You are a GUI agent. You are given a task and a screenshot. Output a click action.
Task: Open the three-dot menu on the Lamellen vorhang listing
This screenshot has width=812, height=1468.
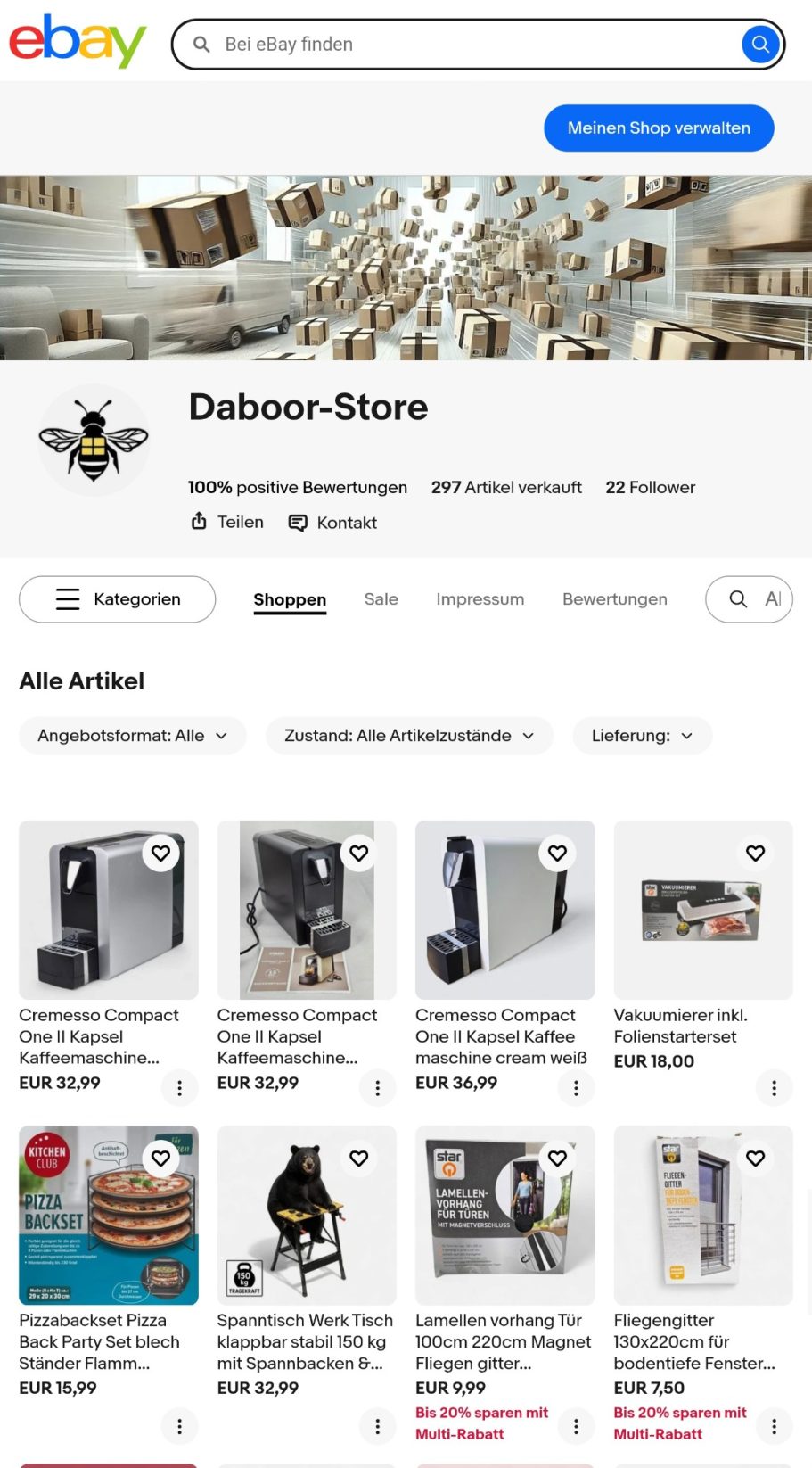576,1425
